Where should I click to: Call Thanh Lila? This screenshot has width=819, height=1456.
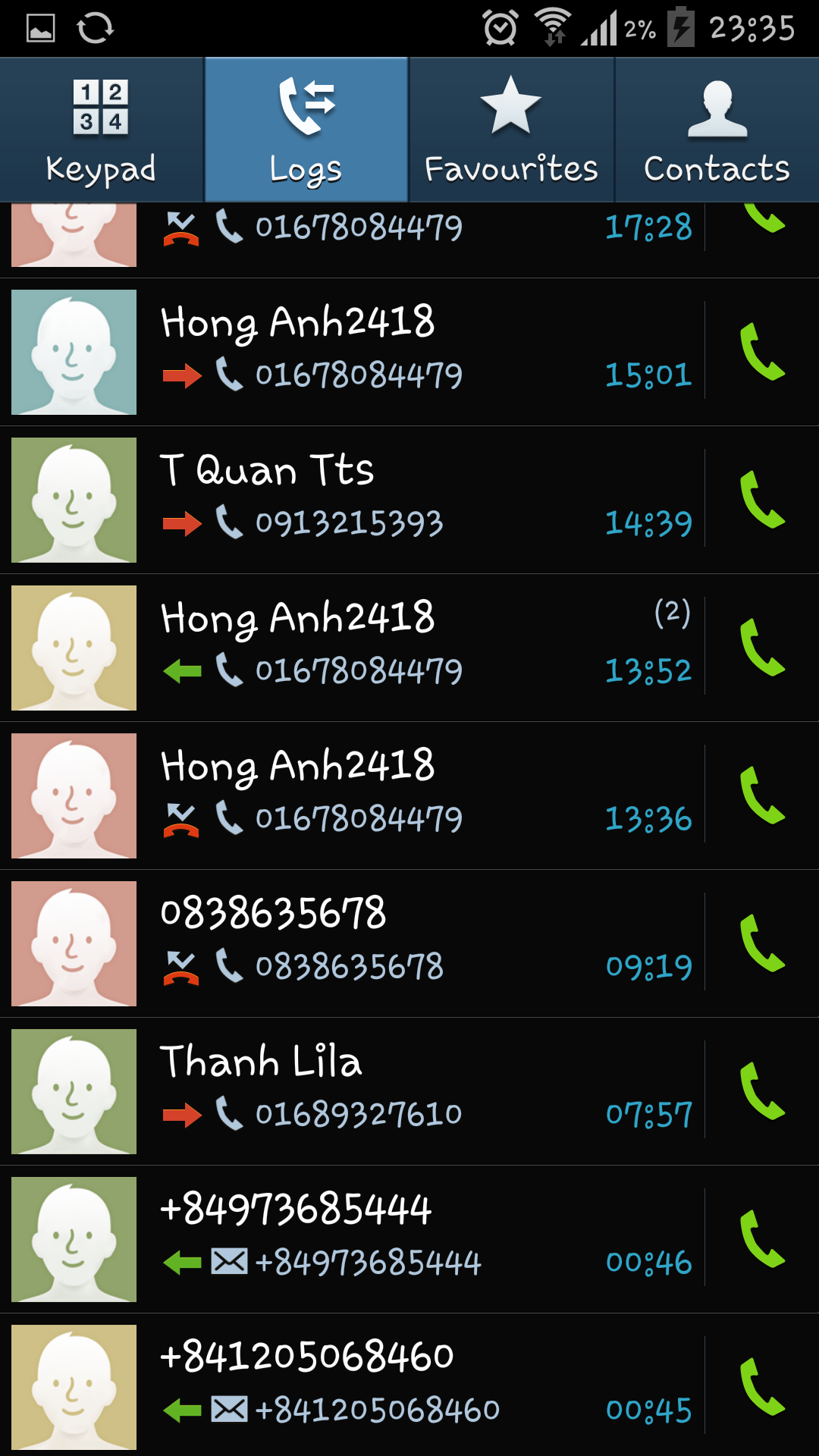point(762,1091)
